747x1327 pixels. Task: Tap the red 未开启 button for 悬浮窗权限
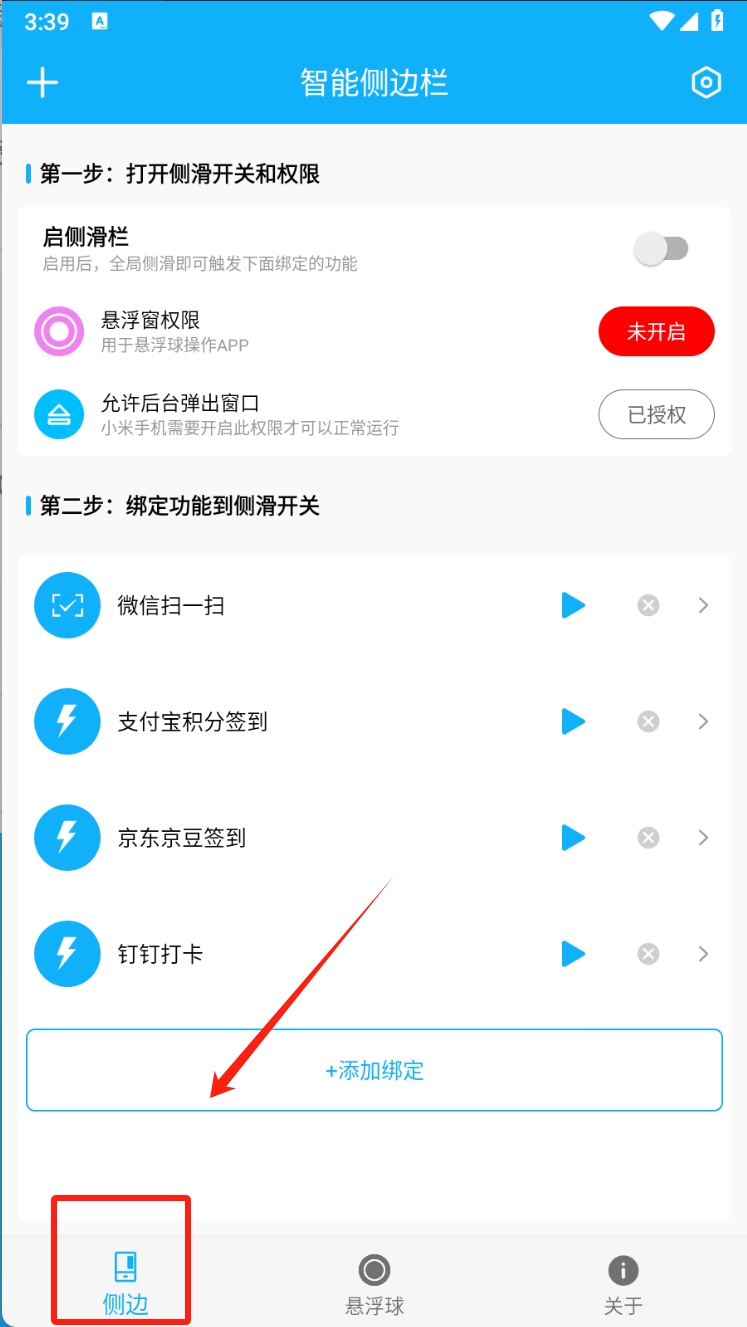point(656,332)
